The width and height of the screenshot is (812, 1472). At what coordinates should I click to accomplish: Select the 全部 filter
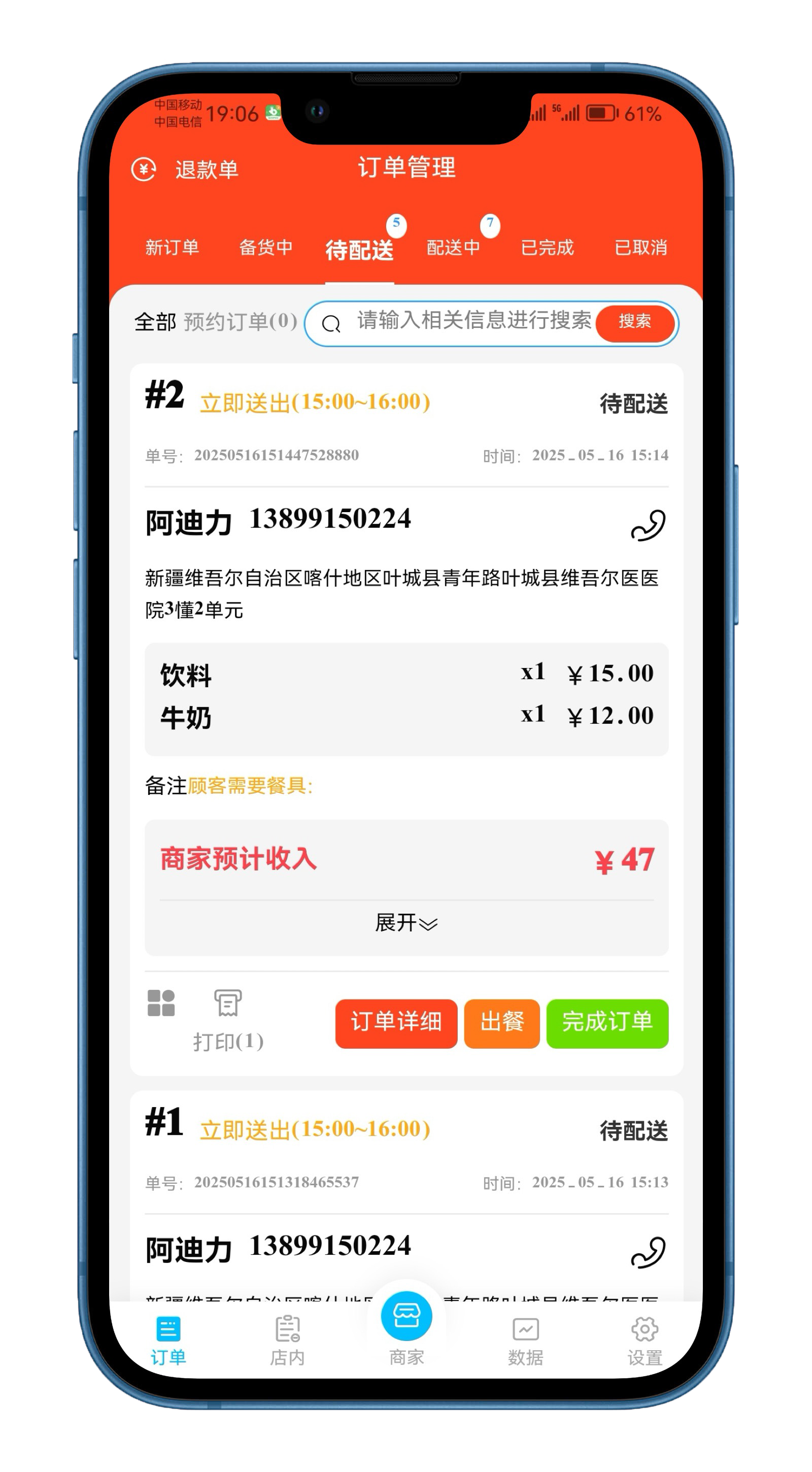click(155, 322)
